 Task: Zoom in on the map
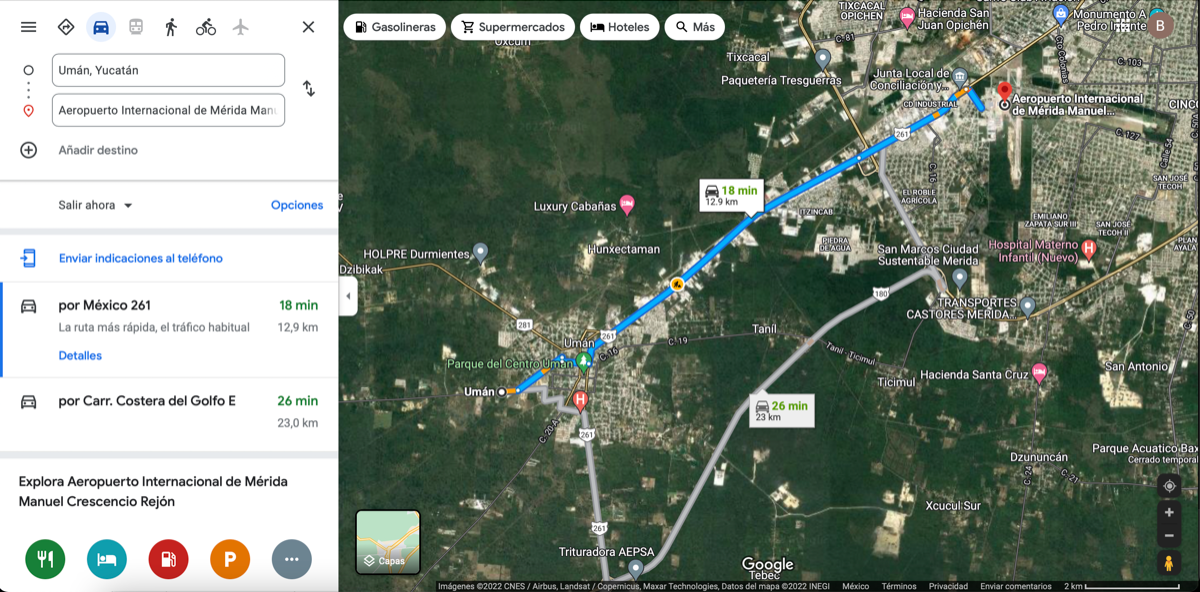point(1168,512)
